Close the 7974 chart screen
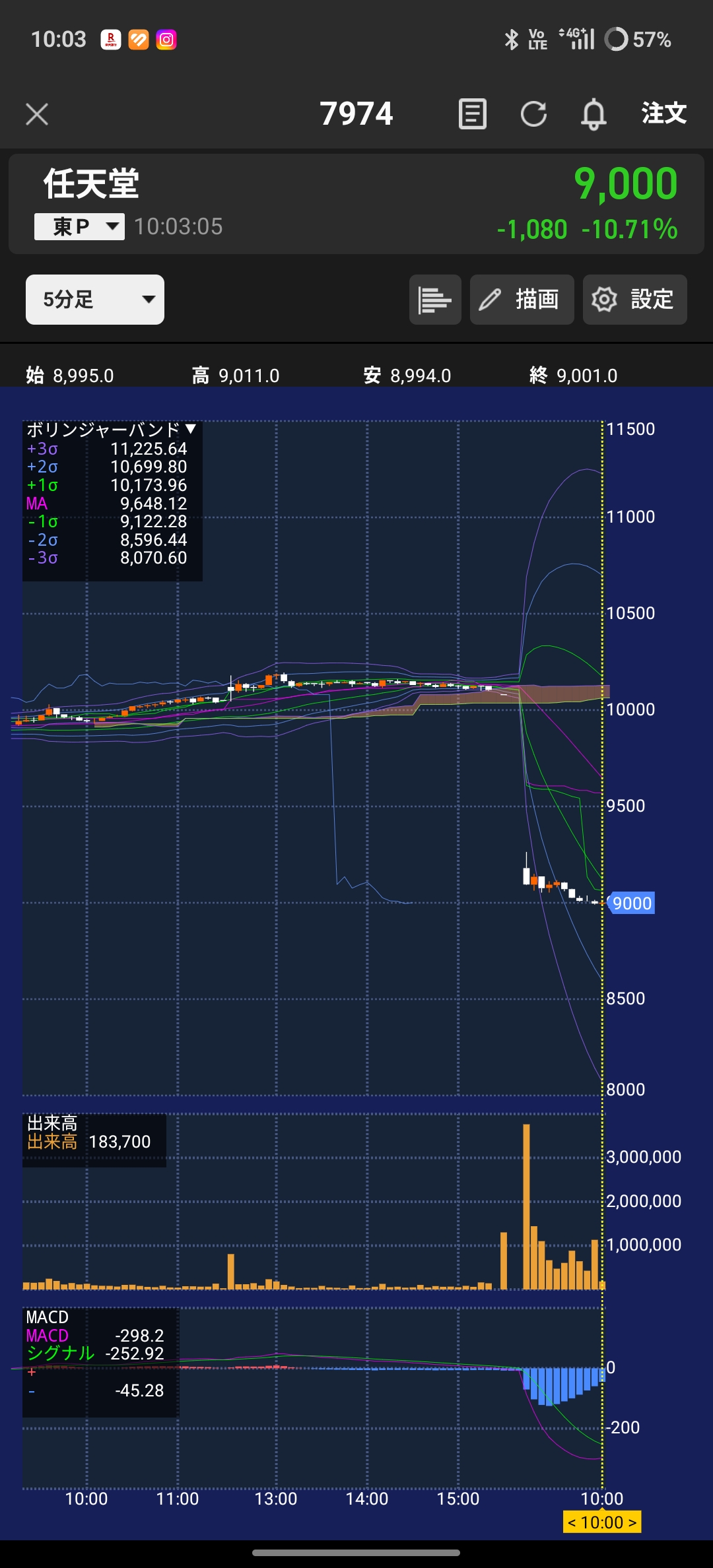Image resolution: width=713 pixels, height=1568 pixels. 37,114
